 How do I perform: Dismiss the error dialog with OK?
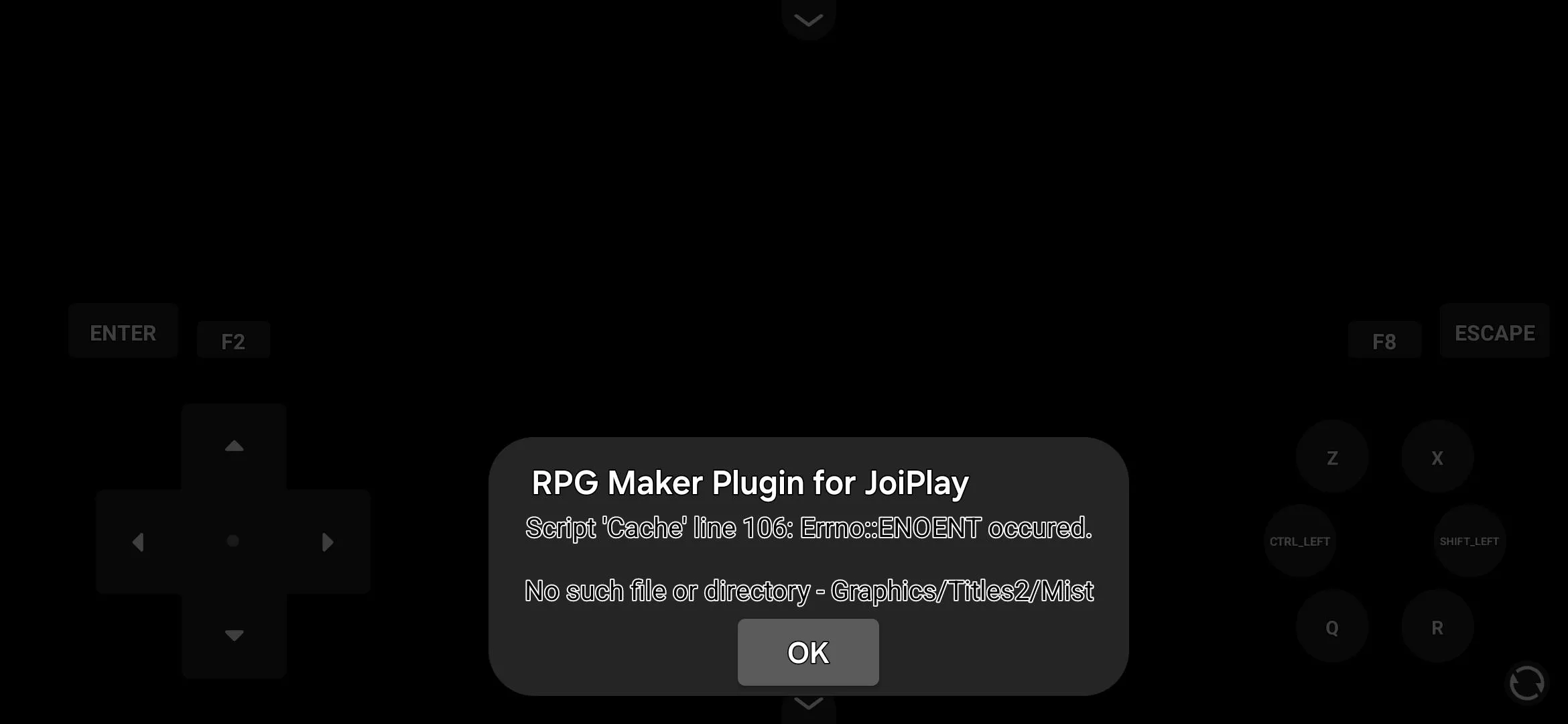click(807, 652)
